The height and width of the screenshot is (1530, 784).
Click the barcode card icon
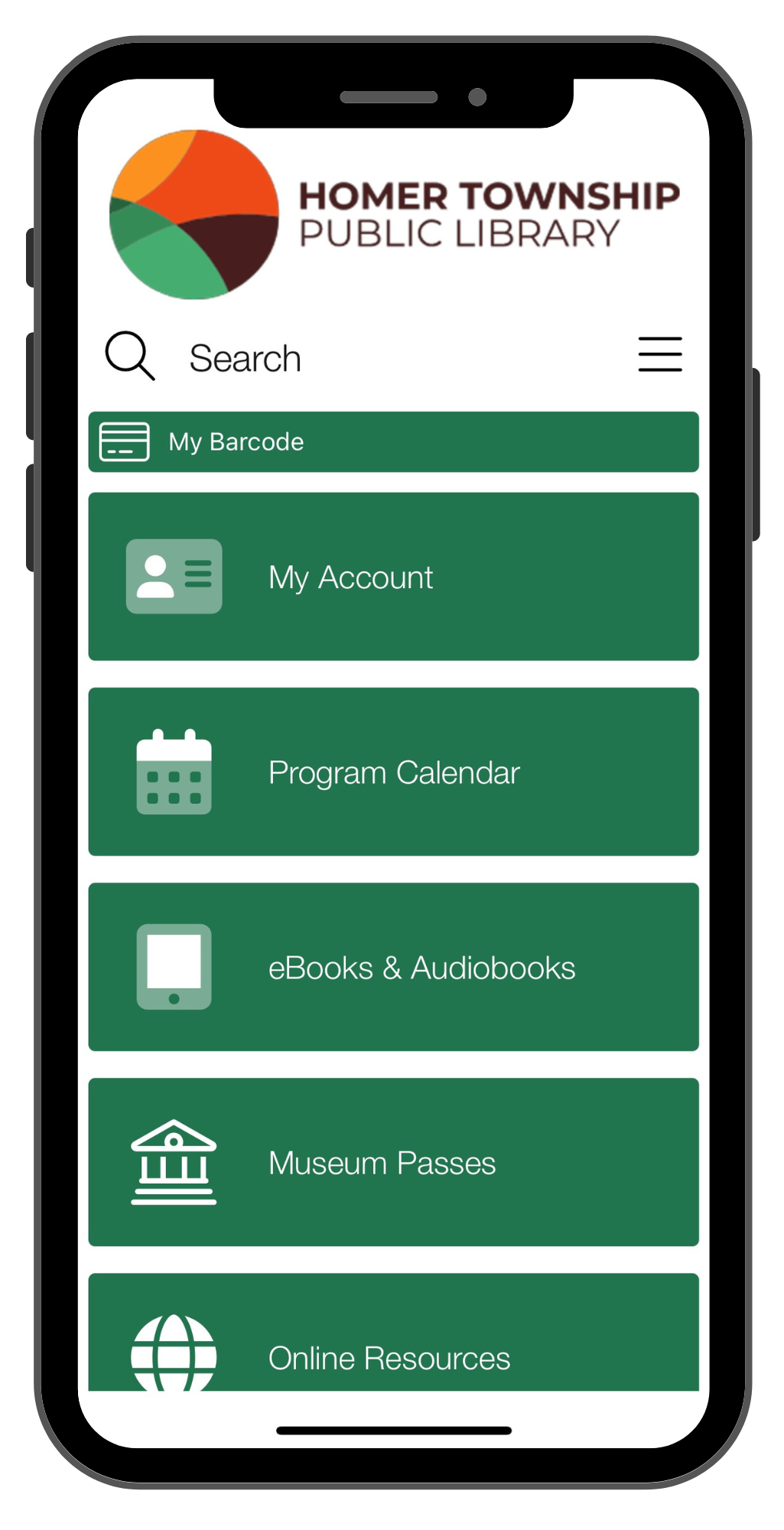124,441
